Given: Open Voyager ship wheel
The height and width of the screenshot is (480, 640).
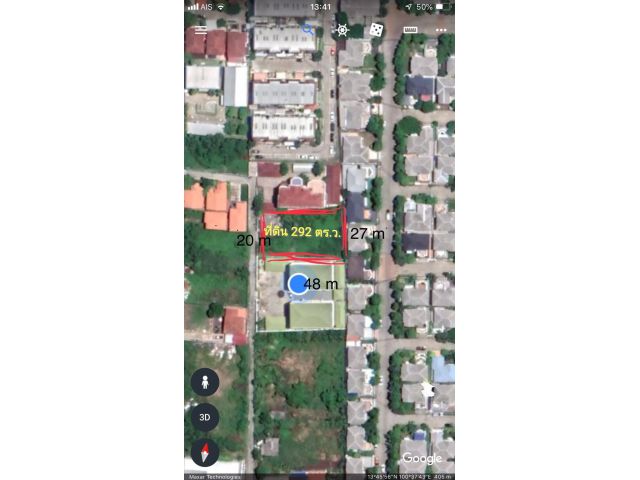Looking at the screenshot, I should pos(342,30).
